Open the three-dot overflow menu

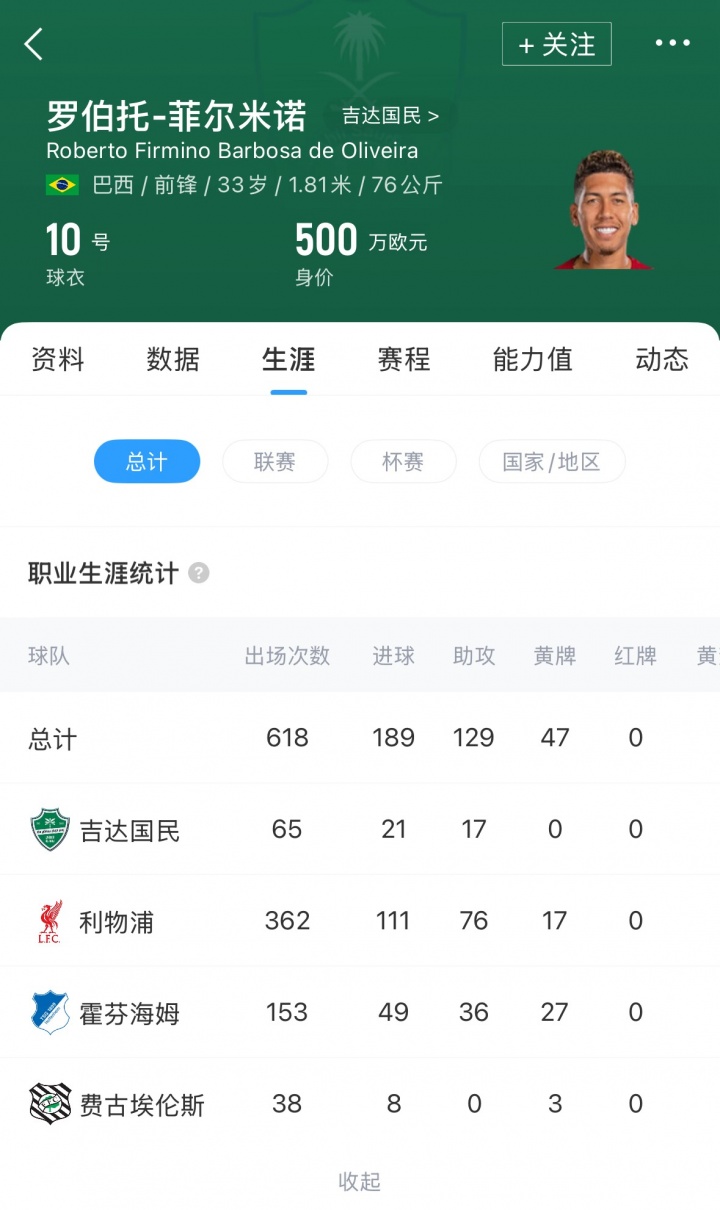click(x=672, y=43)
